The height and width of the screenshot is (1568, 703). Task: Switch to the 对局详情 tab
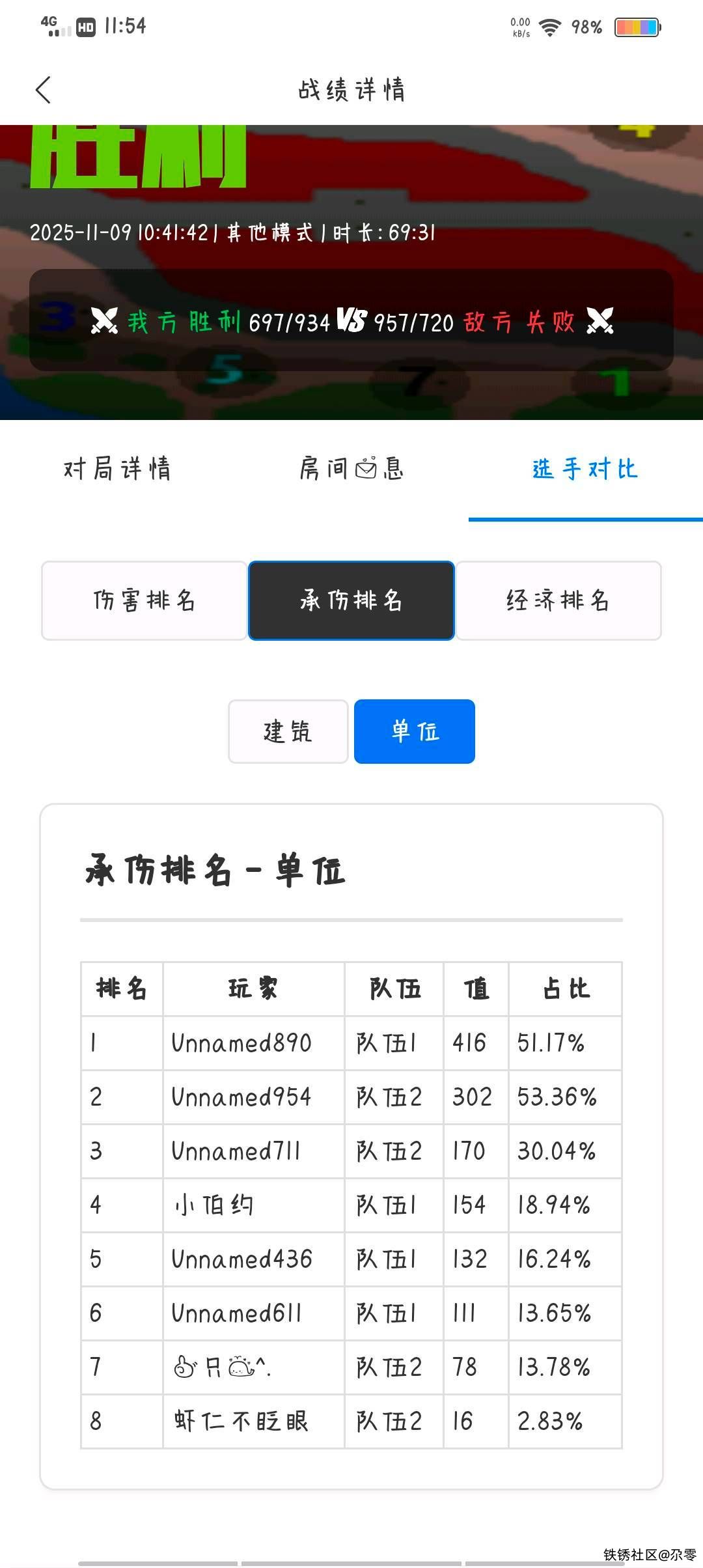[x=117, y=469]
